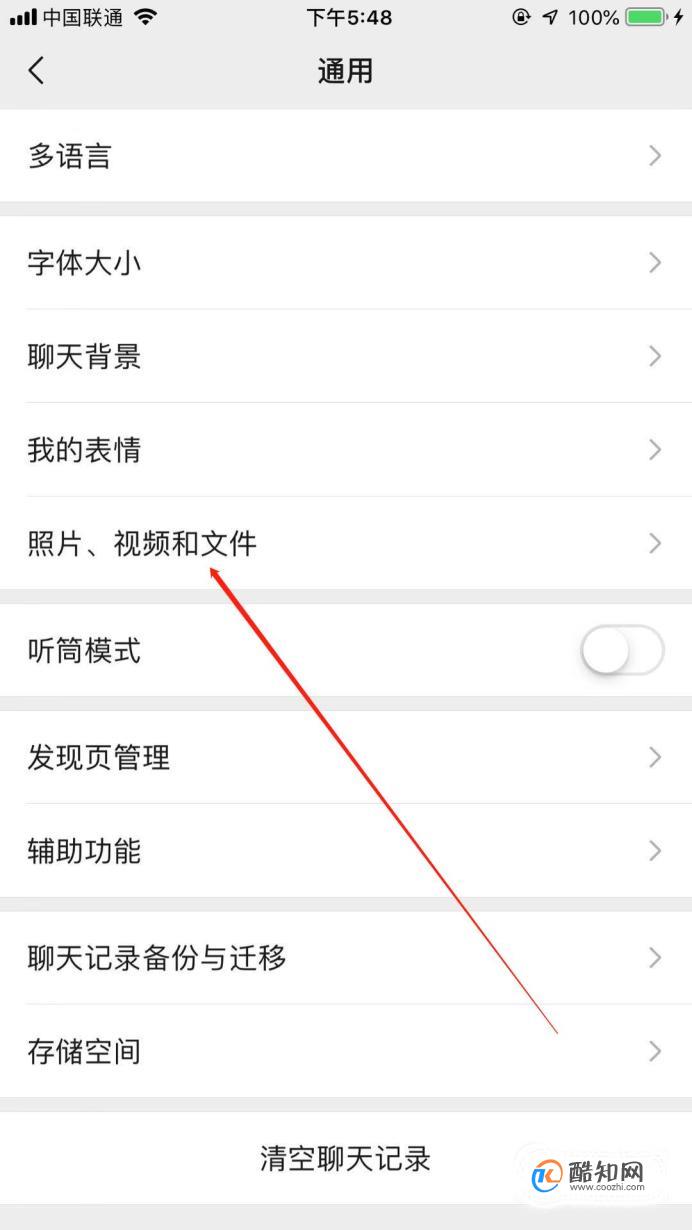
Task: Open 存储空间 settings
Action: tap(346, 1051)
